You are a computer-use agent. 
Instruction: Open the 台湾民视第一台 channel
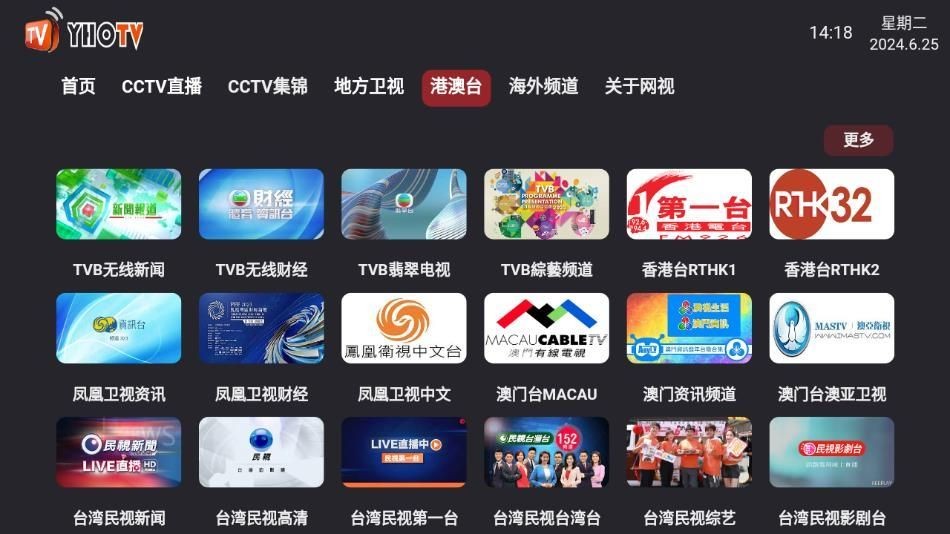click(x=404, y=452)
